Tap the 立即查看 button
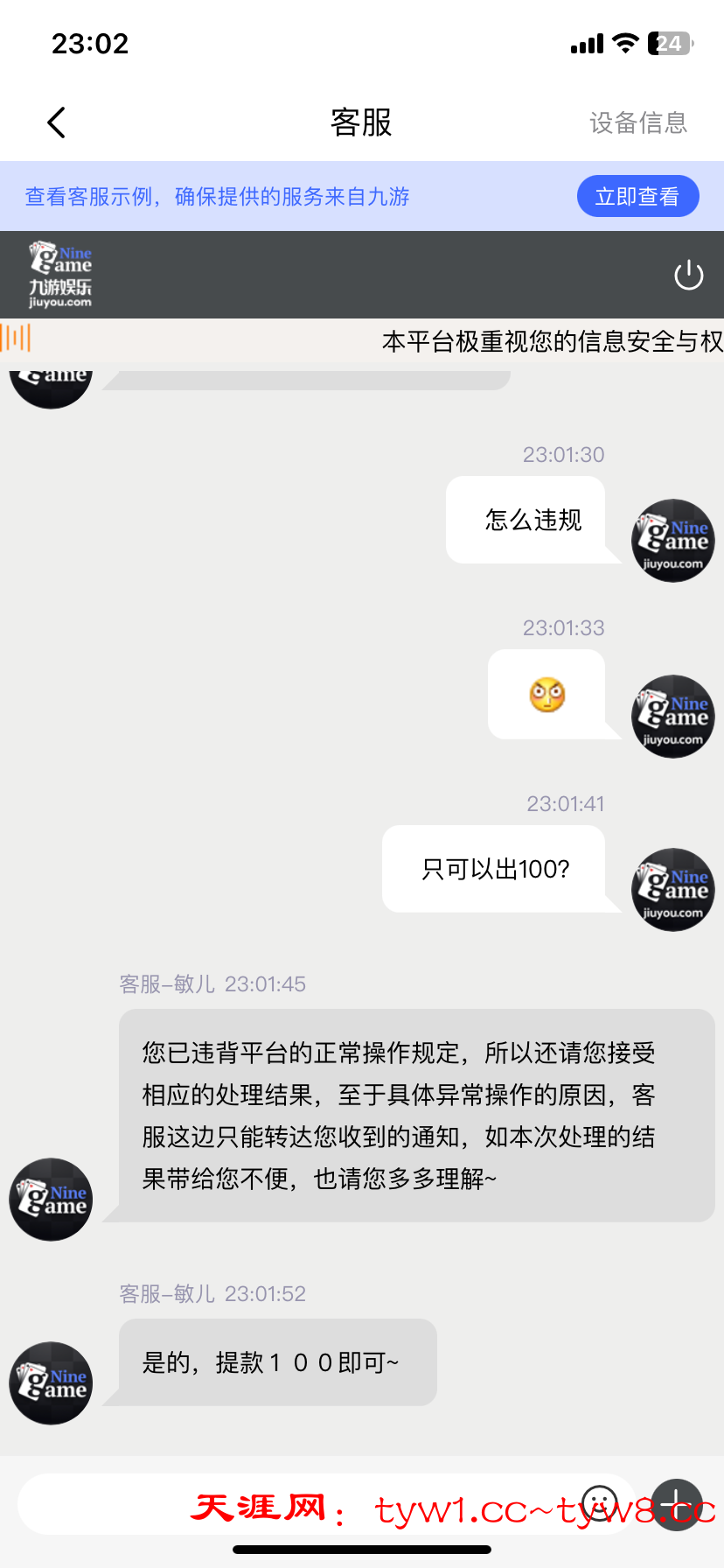This screenshot has width=724, height=1568. click(x=637, y=197)
